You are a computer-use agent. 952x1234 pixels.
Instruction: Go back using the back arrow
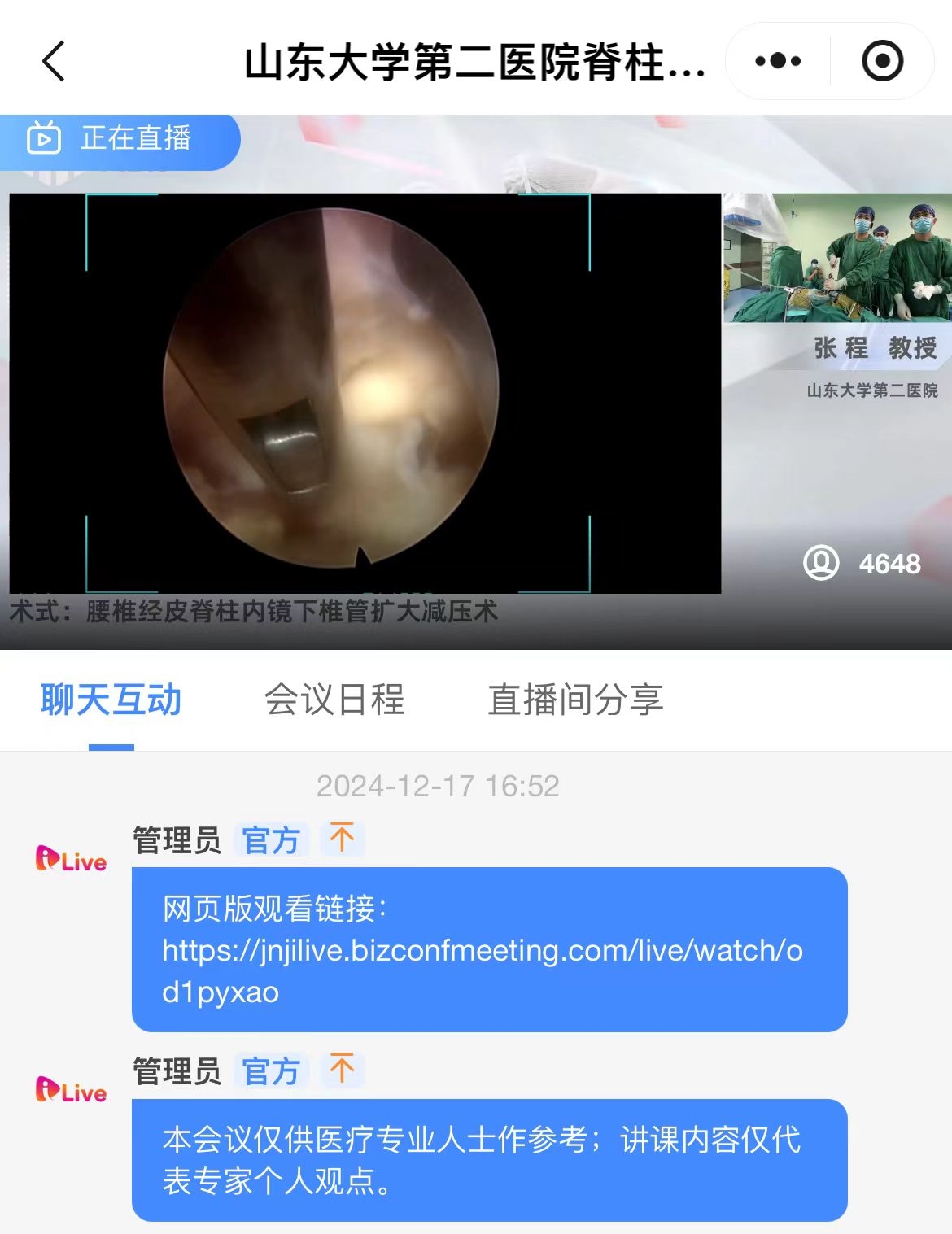[54, 62]
